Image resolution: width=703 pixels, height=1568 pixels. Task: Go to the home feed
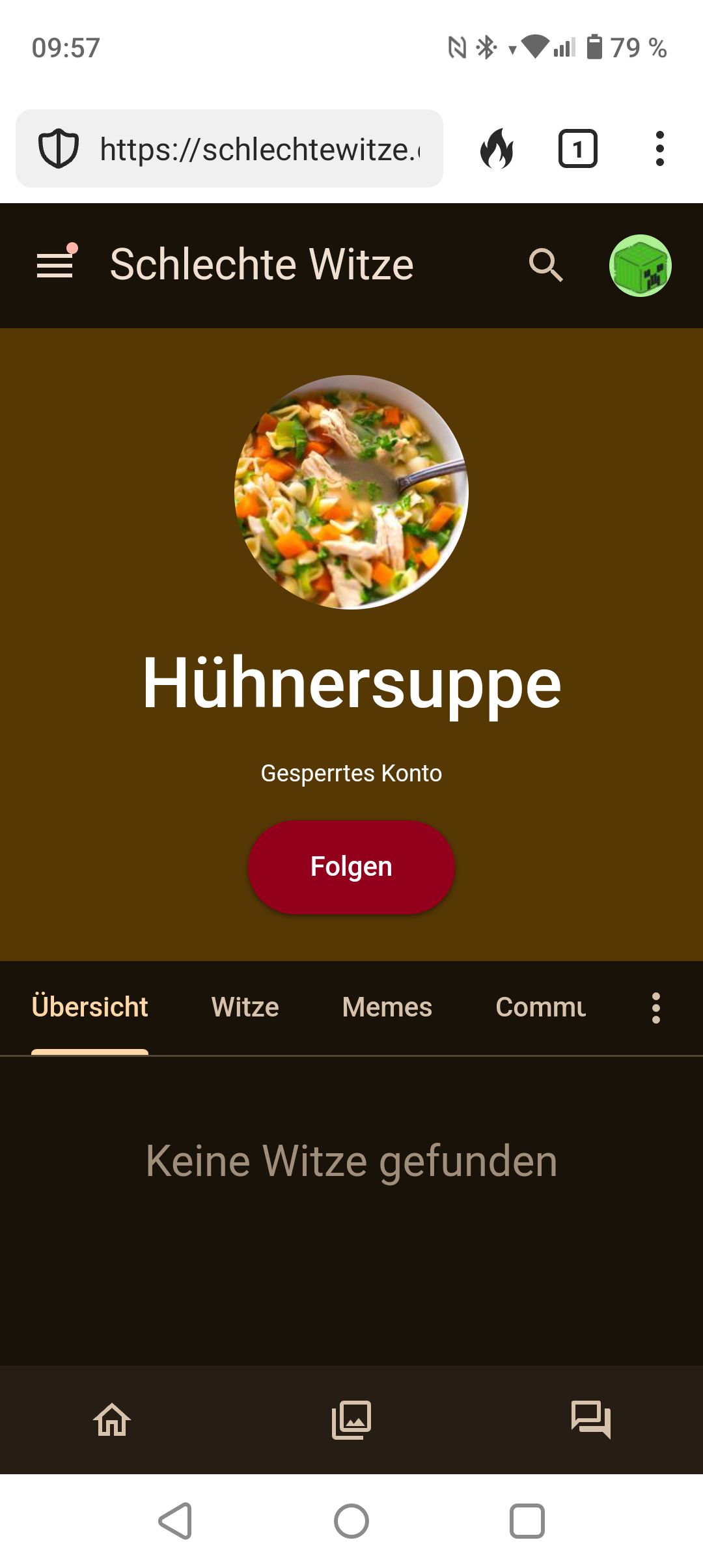[x=112, y=1420]
